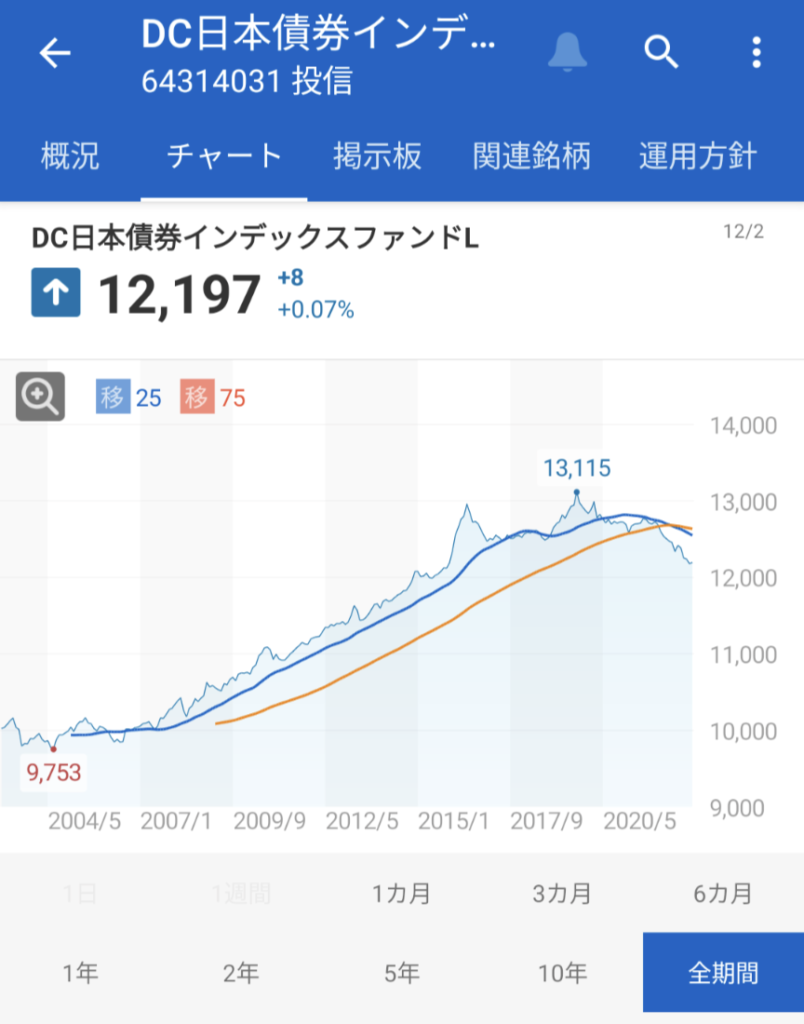Viewport: 804px width, 1024px height.
Task: Switch to the 掲示板 tab
Action: pos(377,157)
